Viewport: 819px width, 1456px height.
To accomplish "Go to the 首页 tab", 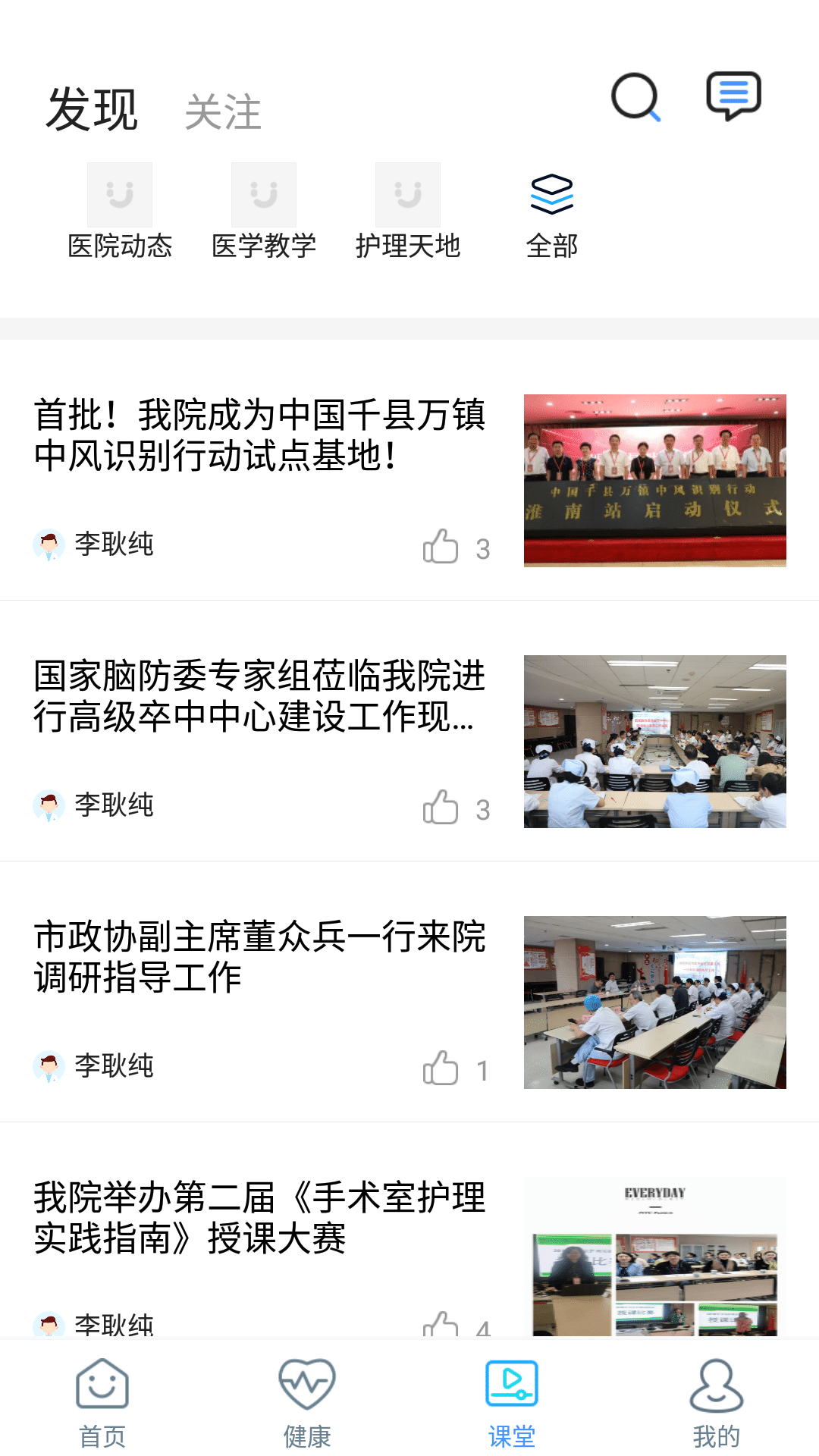I will pos(102,1403).
